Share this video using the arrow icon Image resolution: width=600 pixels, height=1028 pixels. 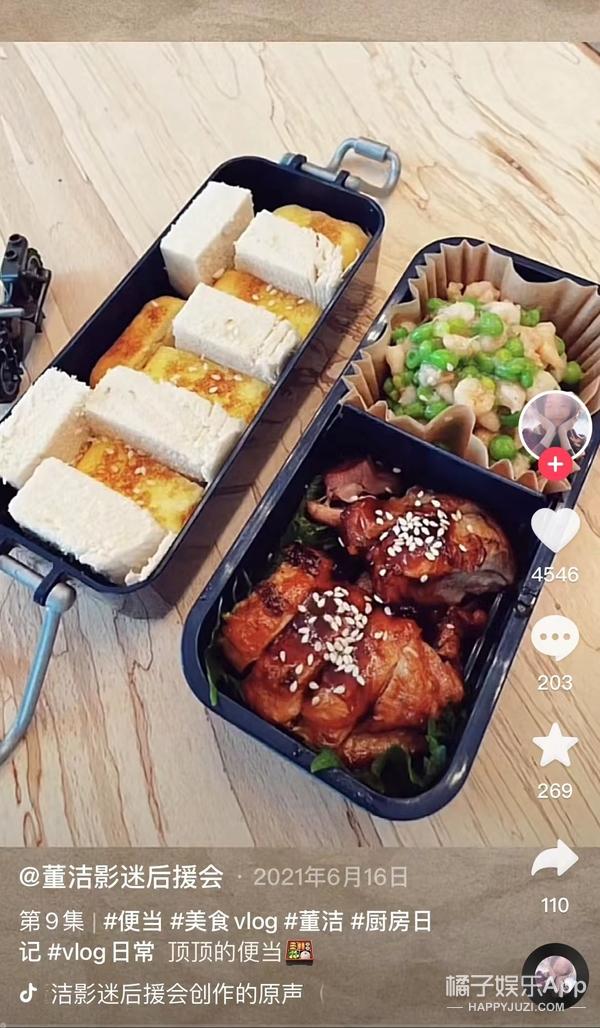point(554,859)
